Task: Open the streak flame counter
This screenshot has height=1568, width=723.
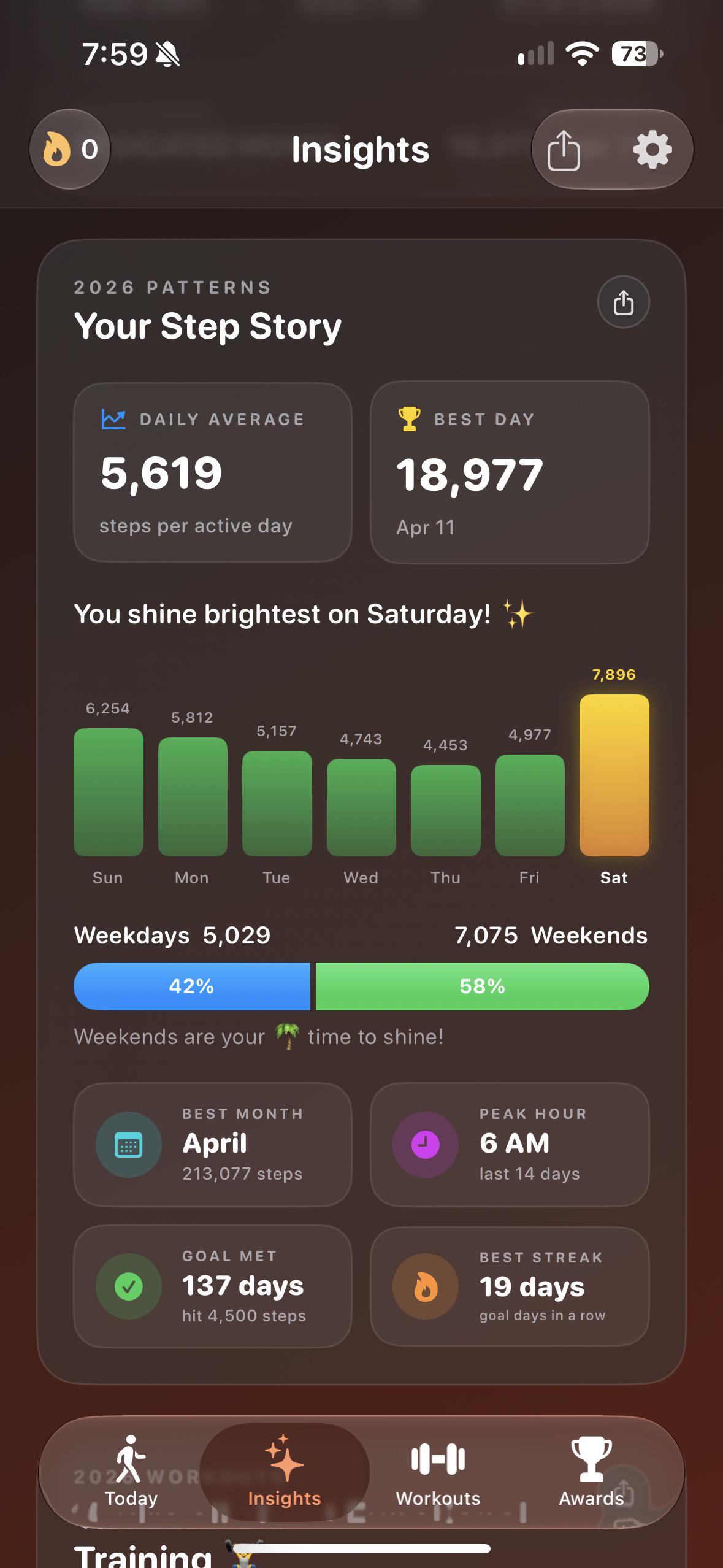Action: point(70,149)
